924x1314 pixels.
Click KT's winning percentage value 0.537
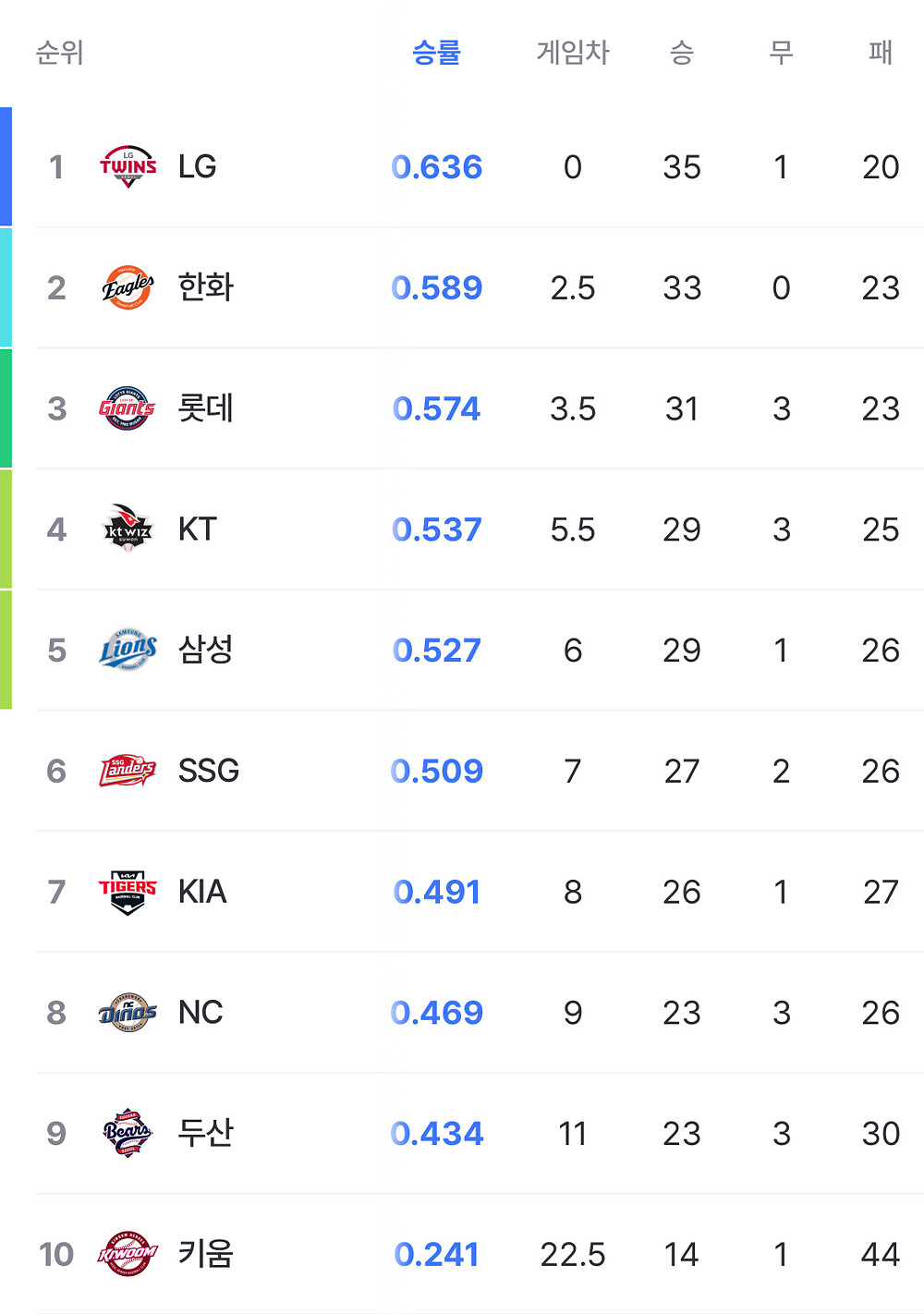(436, 529)
